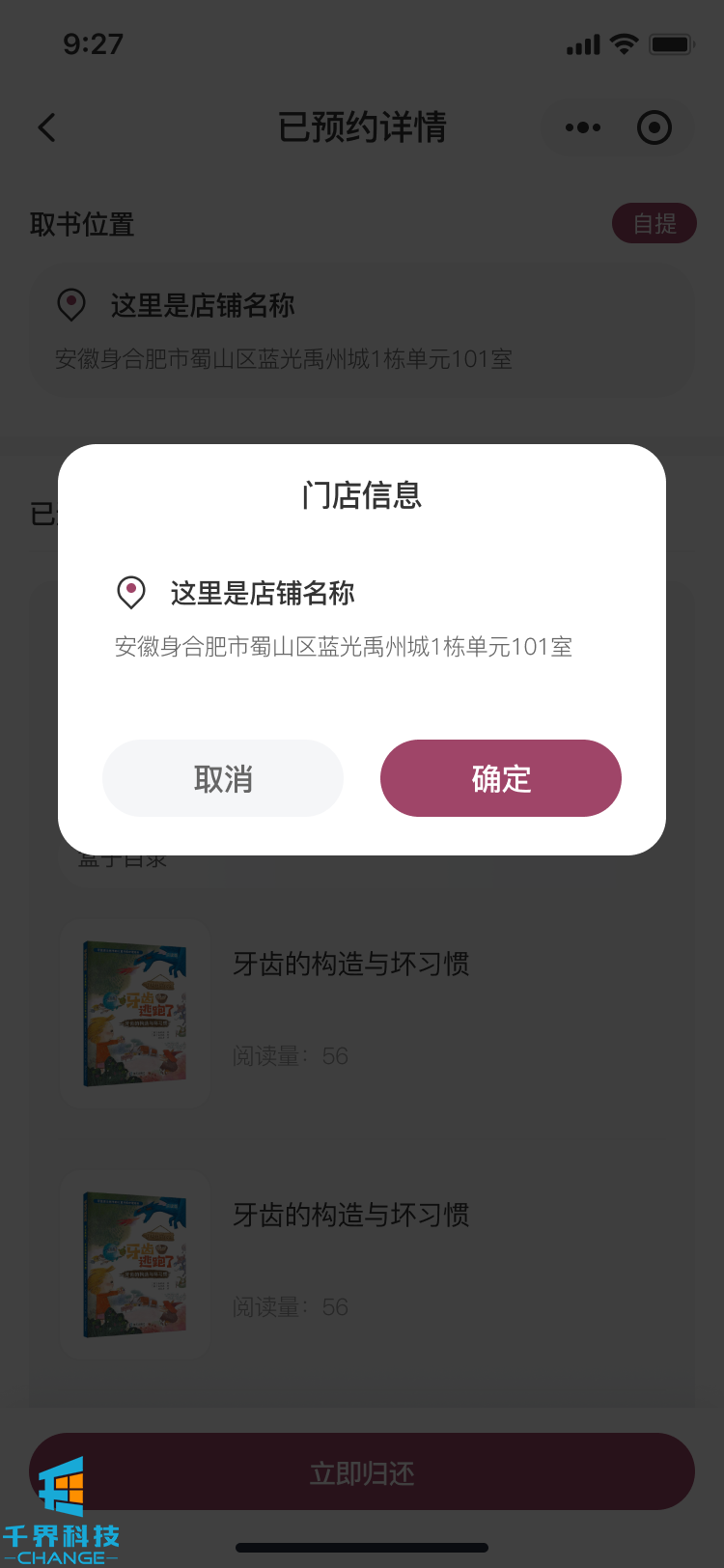The image size is (724, 1568).
Task: Tap 取消 to cancel the dialog
Action: [223, 778]
